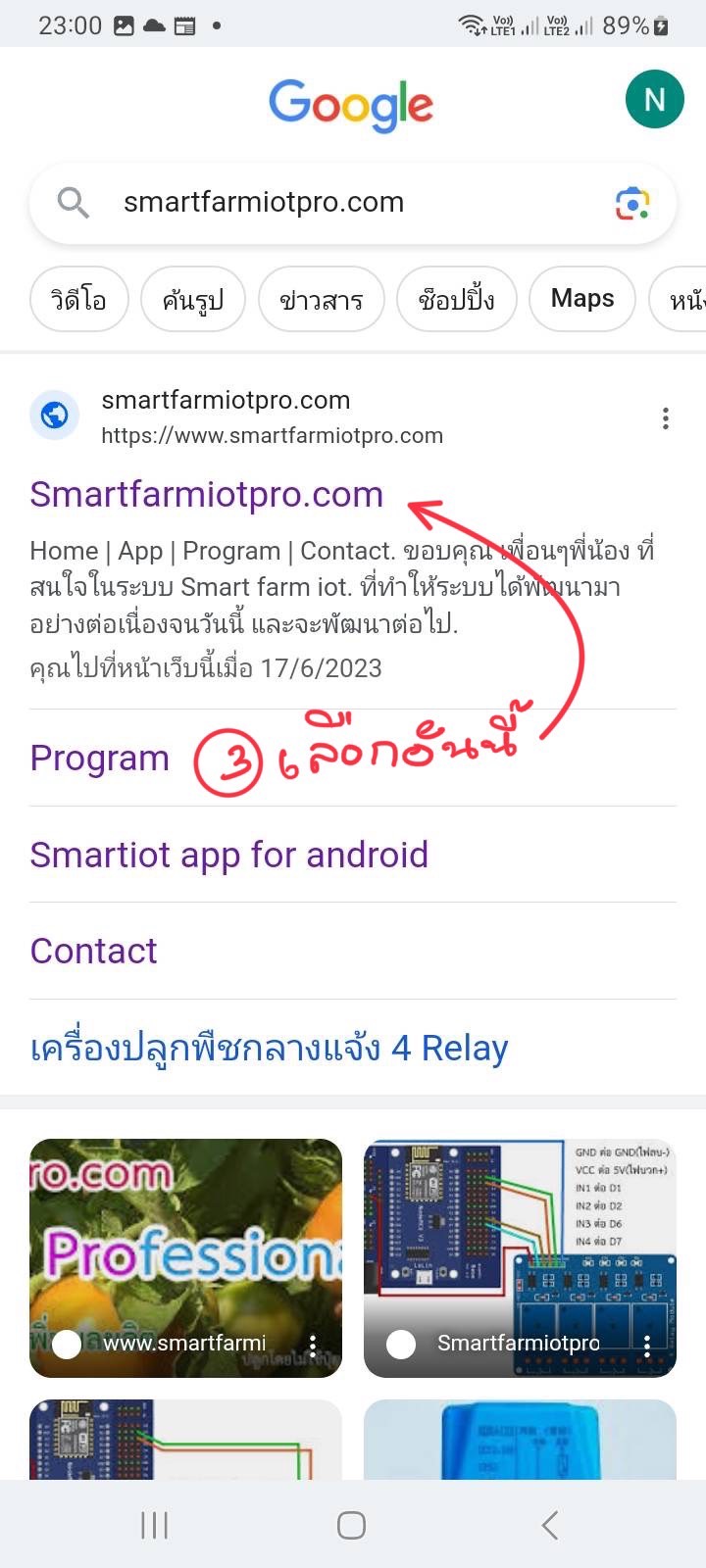Open more options for smartfarmiotpro.com result
This screenshot has height=1568, width=706.
tap(666, 418)
